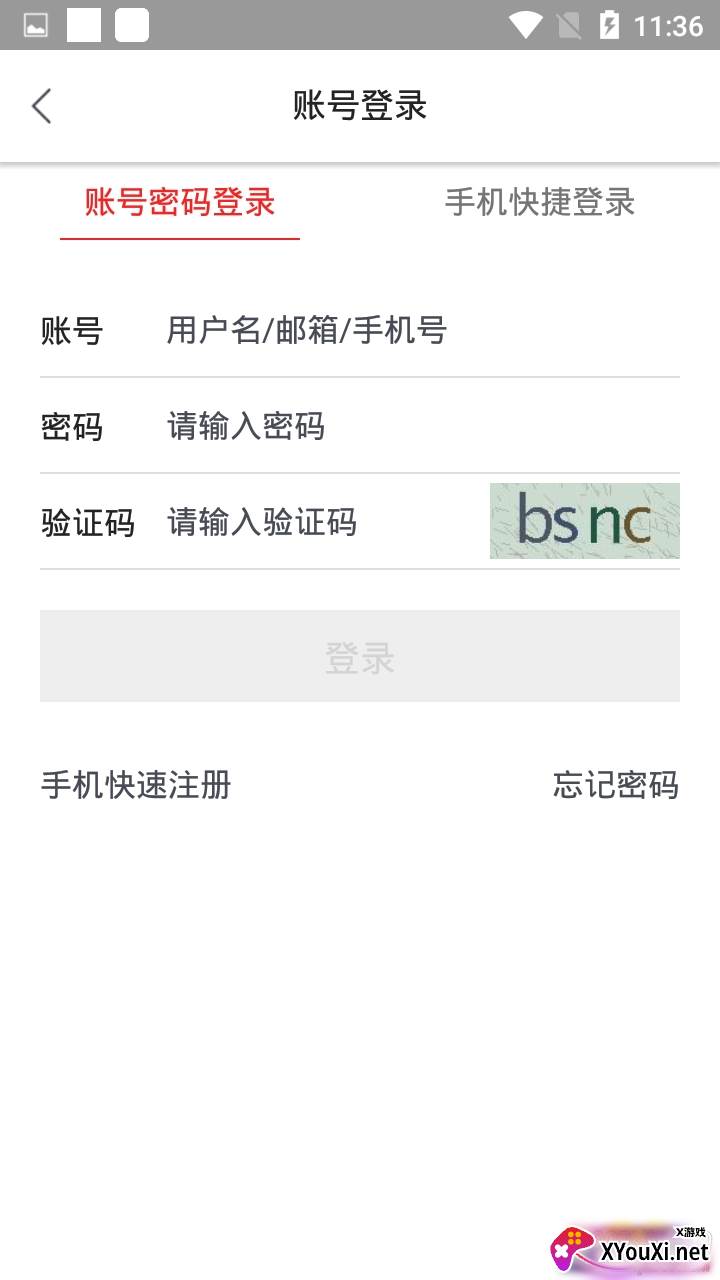Refresh the bsnc captcha image
Screen dimensions: 720x1280
click(584, 521)
